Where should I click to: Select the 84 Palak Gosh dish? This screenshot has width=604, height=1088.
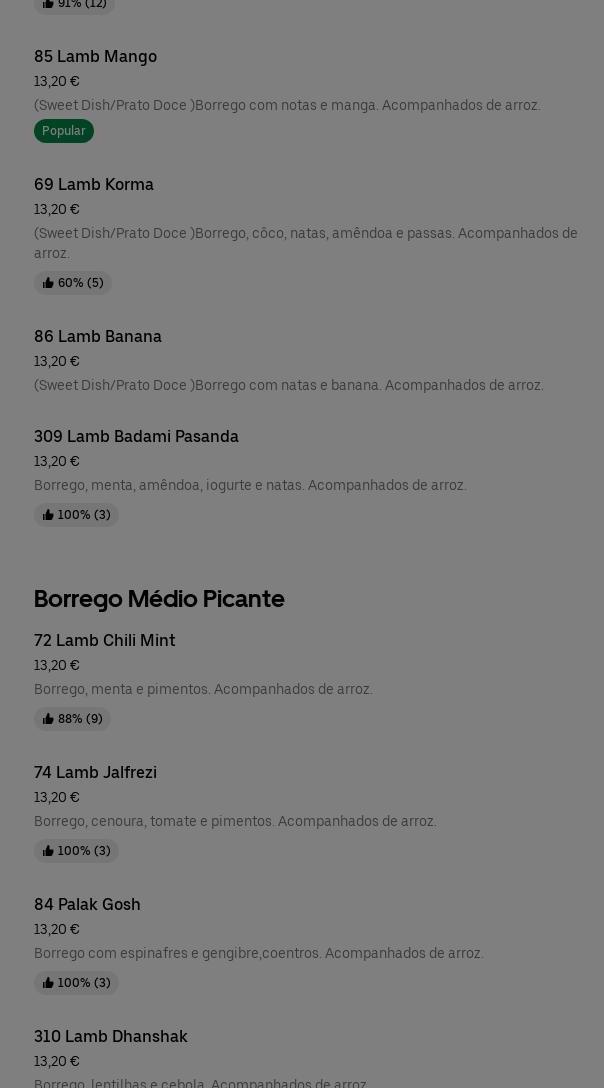click(88, 905)
